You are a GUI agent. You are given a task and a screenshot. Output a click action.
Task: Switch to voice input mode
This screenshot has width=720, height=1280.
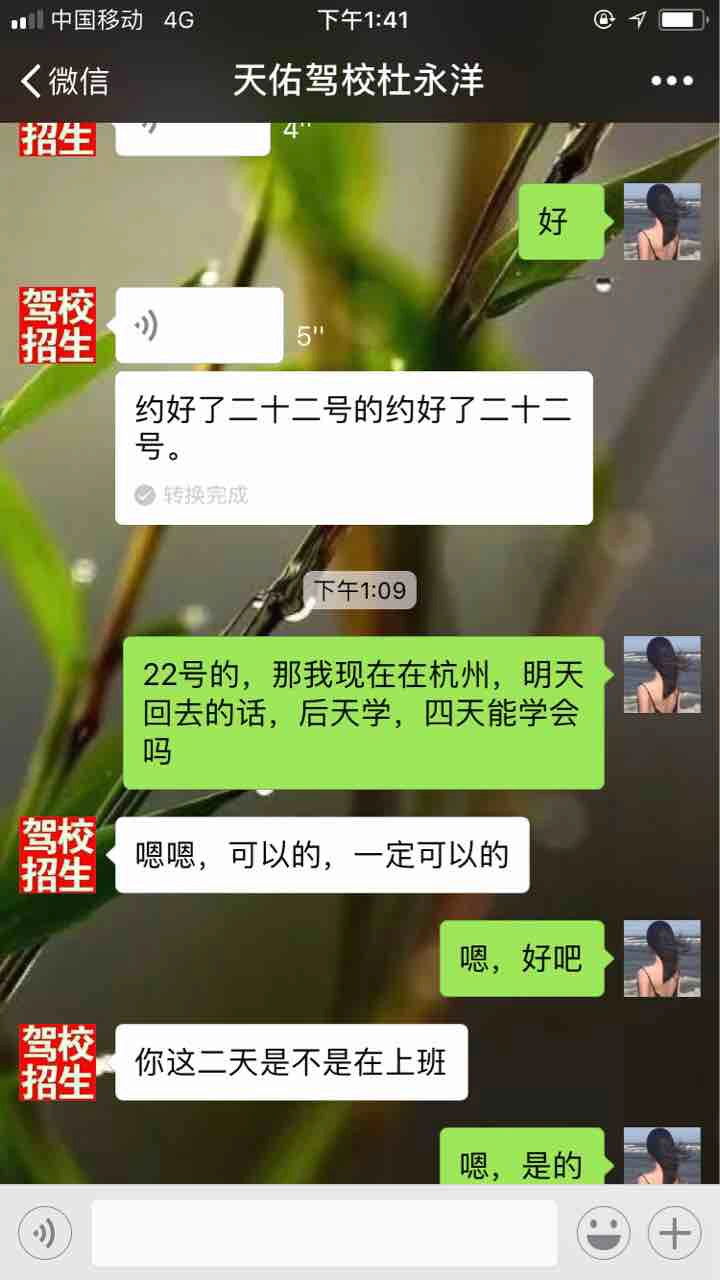[45, 1232]
